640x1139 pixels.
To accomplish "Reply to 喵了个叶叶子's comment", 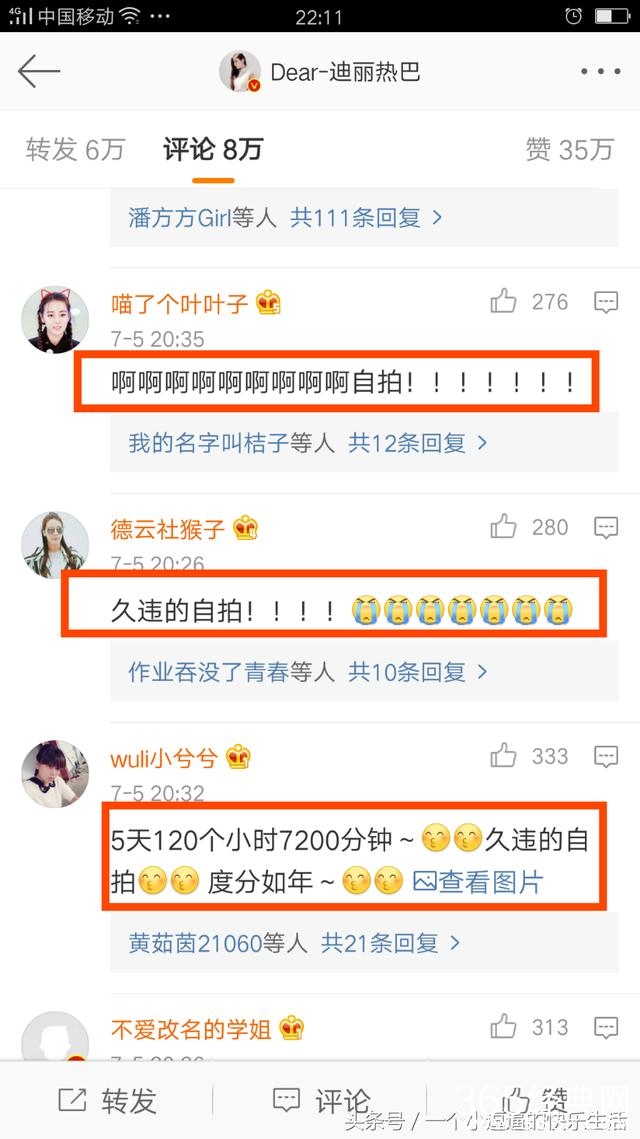I will pos(605,302).
